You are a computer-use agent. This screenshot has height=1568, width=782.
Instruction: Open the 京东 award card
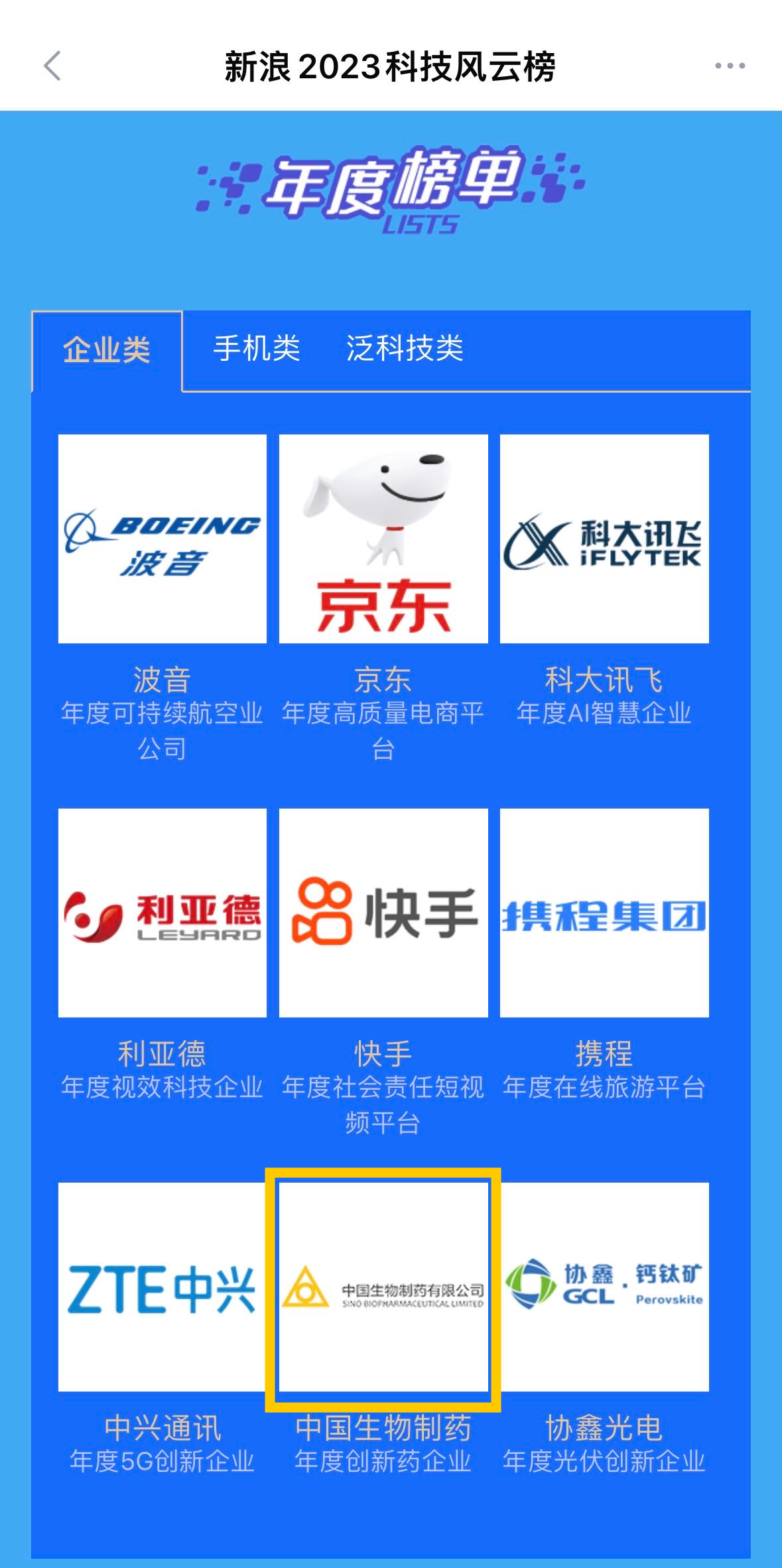click(x=383, y=539)
